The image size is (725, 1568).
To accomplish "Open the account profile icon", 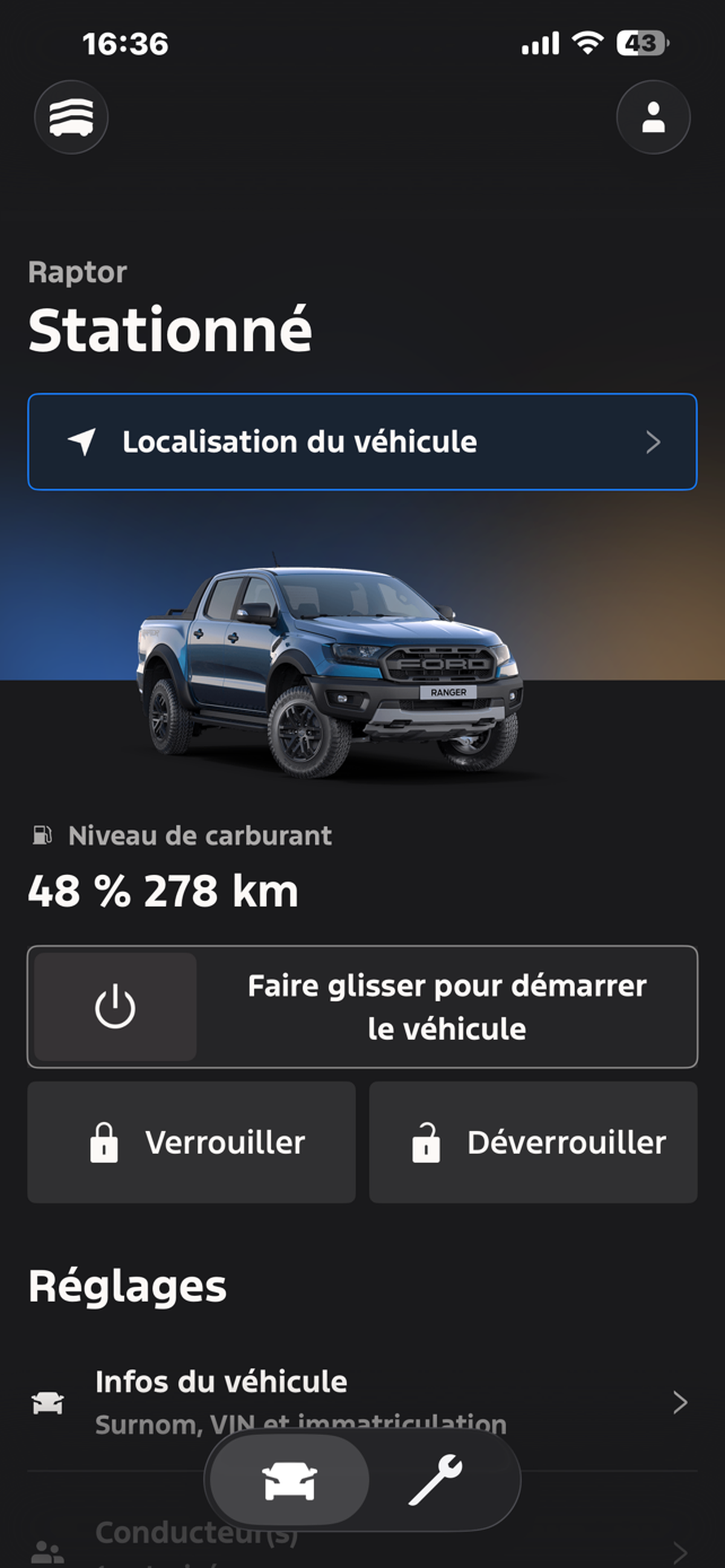I will pyautogui.click(x=653, y=117).
